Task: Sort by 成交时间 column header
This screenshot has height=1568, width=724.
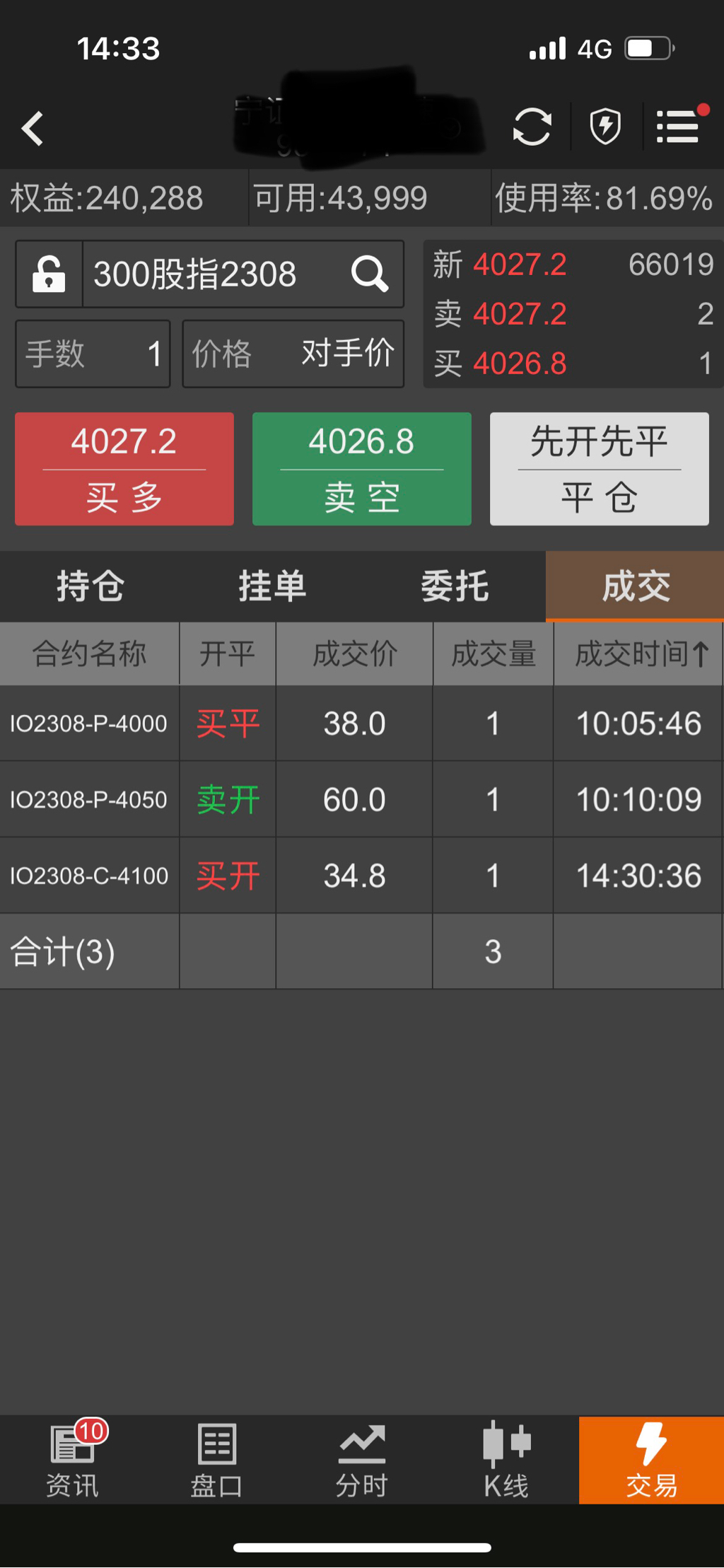Action: pyautogui.click(x=639, y=654)
